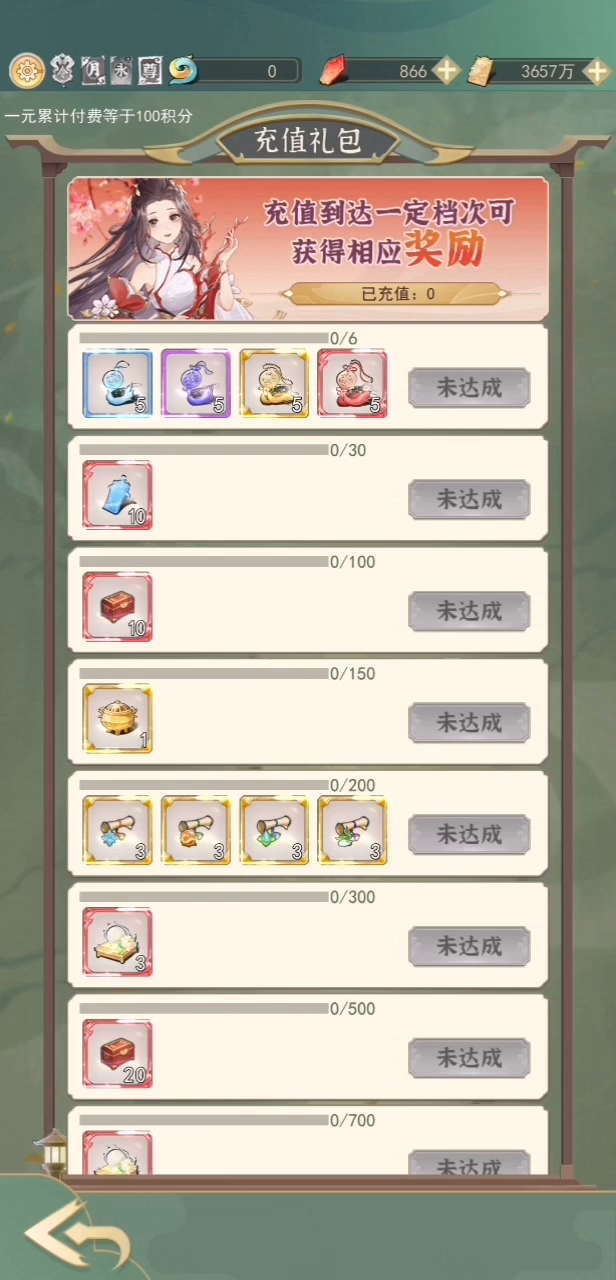The width and height of the screenshot is (616, 1280).
Task: Tap 未达成 button for the 0/100 tier
Action: (469, 611)
